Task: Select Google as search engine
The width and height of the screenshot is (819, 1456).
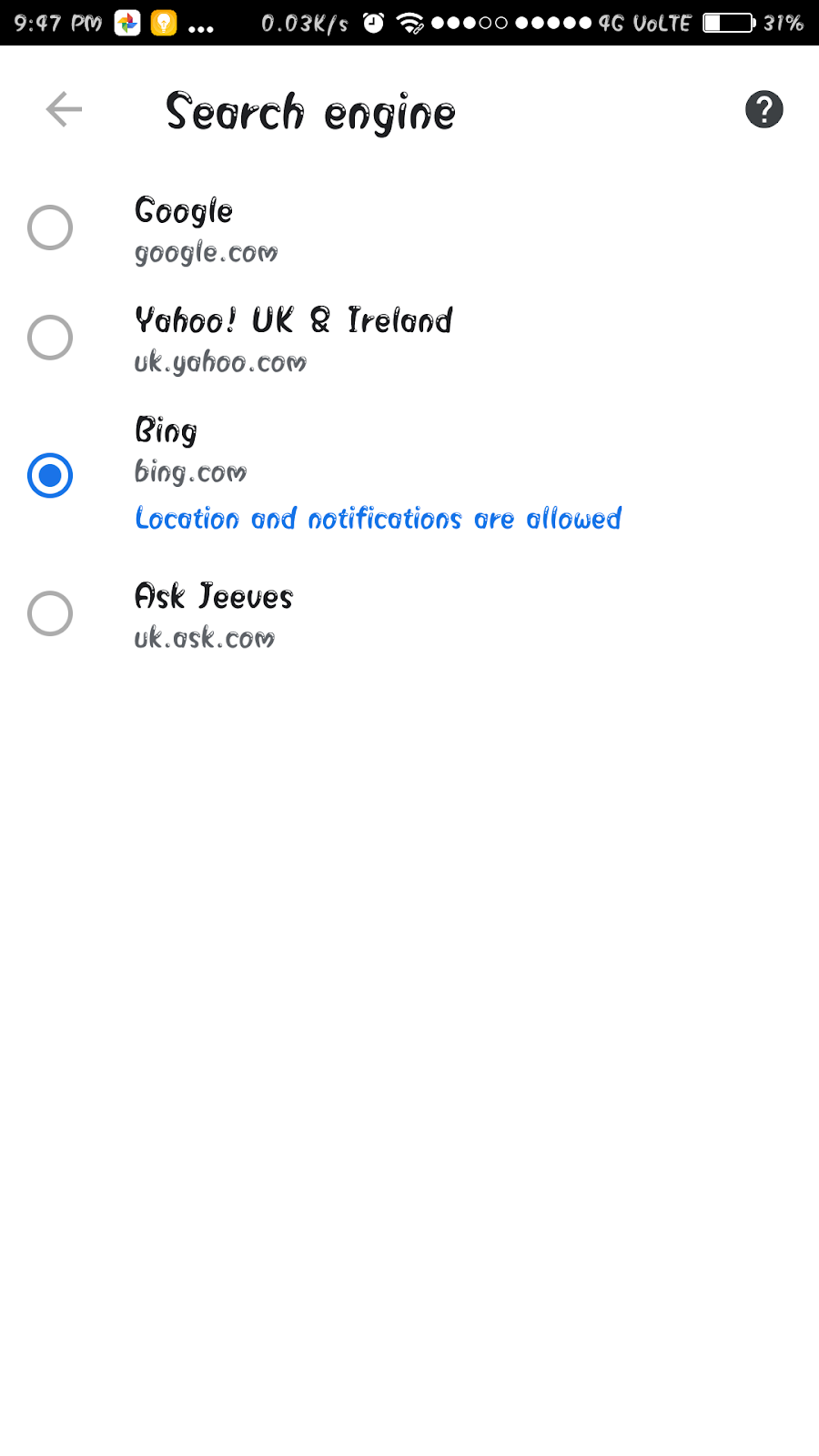Action: 50,227
